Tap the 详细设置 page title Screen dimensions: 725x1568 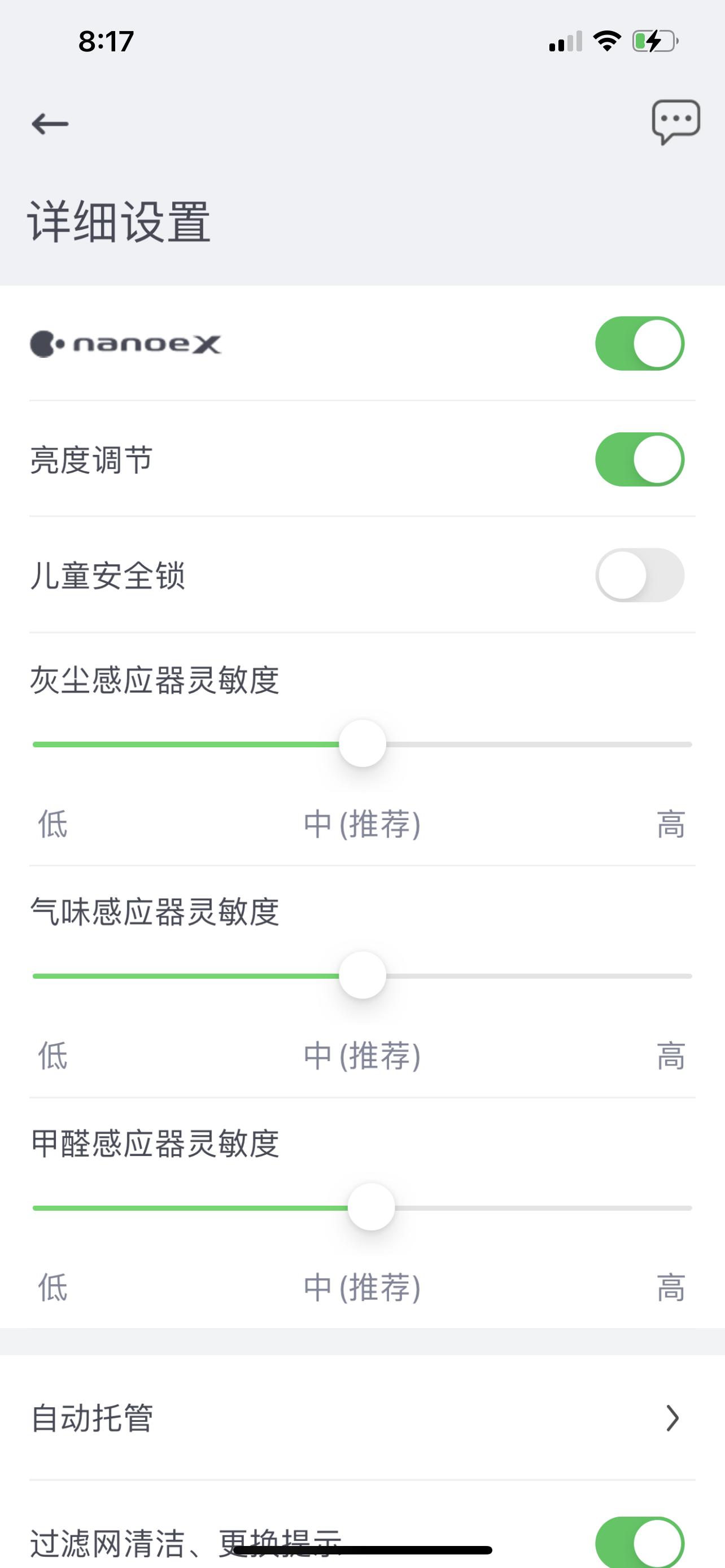(x=120, y=222)
